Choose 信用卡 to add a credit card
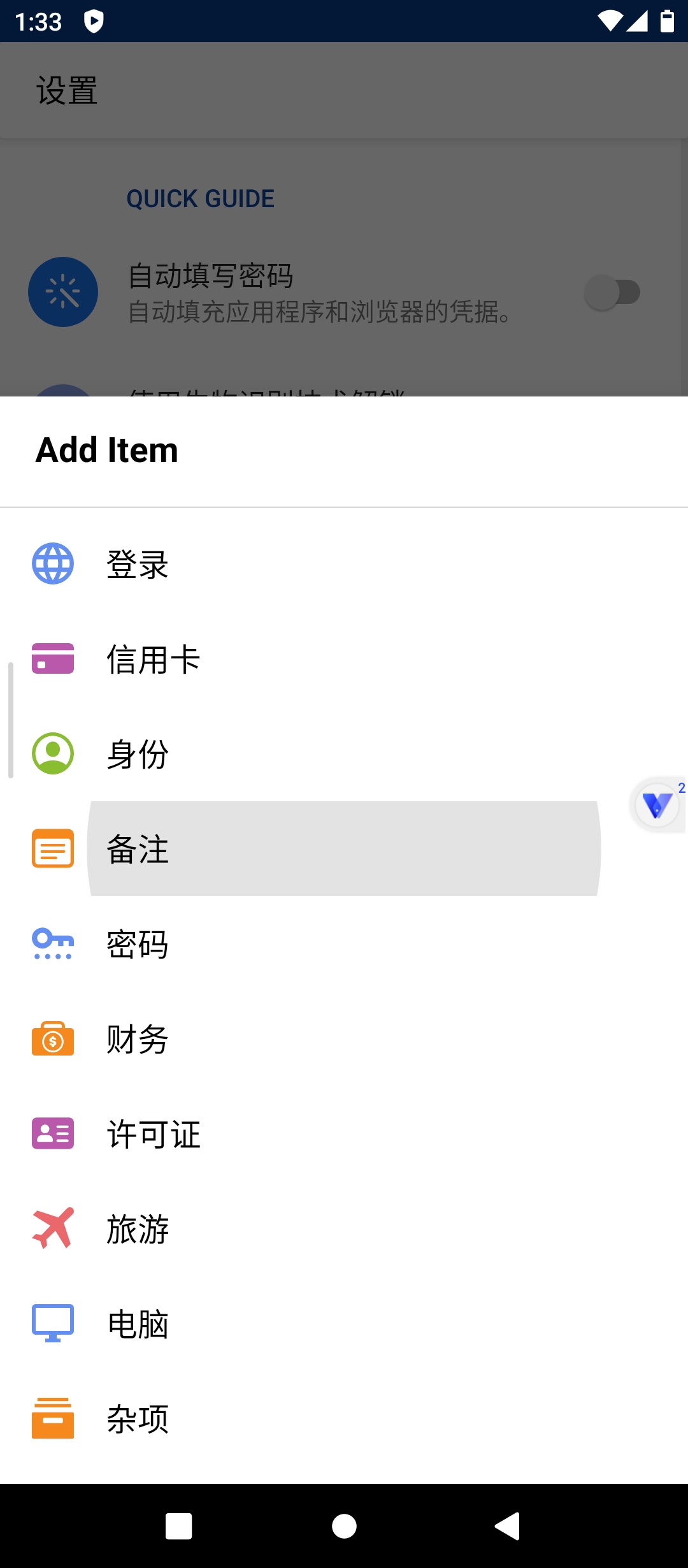Viewport: 688px width, 1568px height. [153, 658]
